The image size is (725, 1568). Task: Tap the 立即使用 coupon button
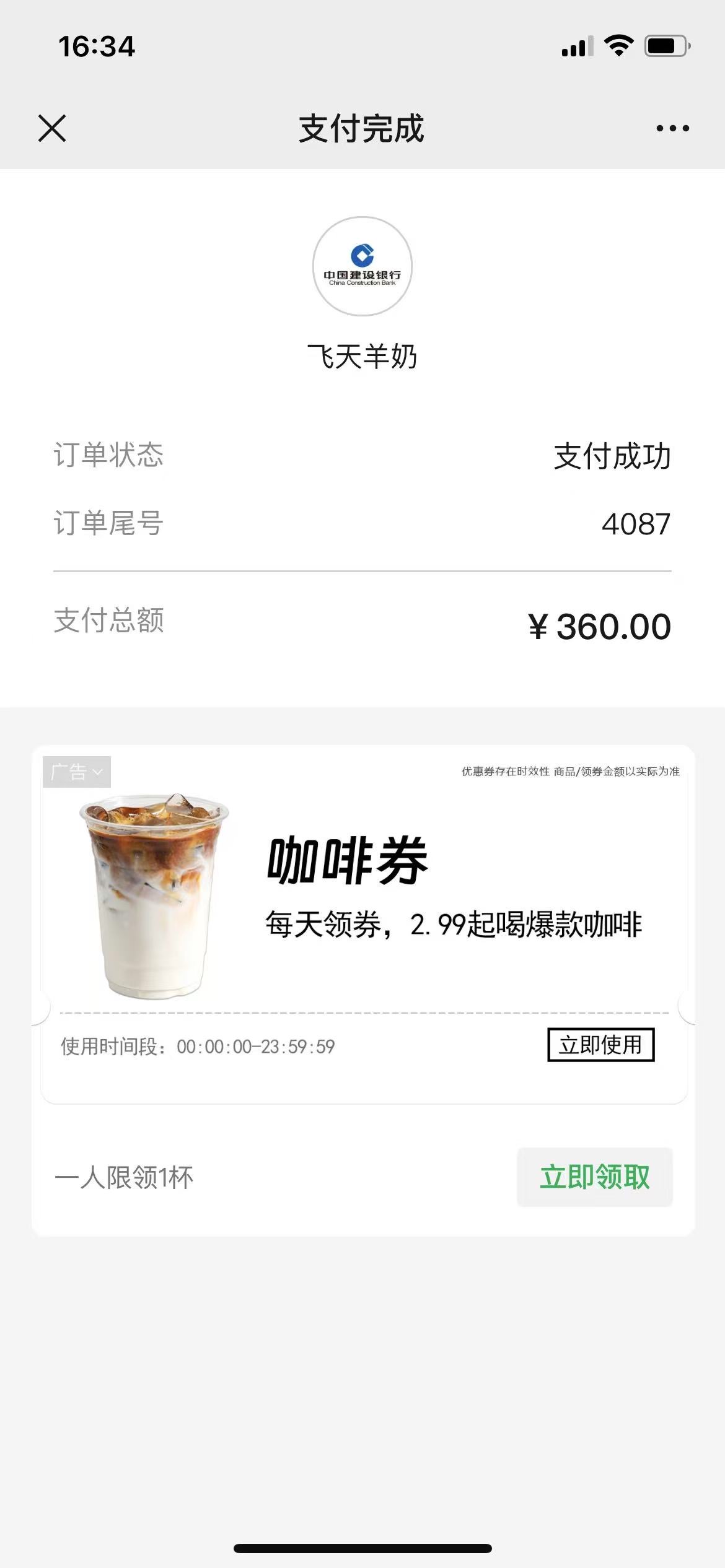pyautogui.click(x=600, y=1045)
